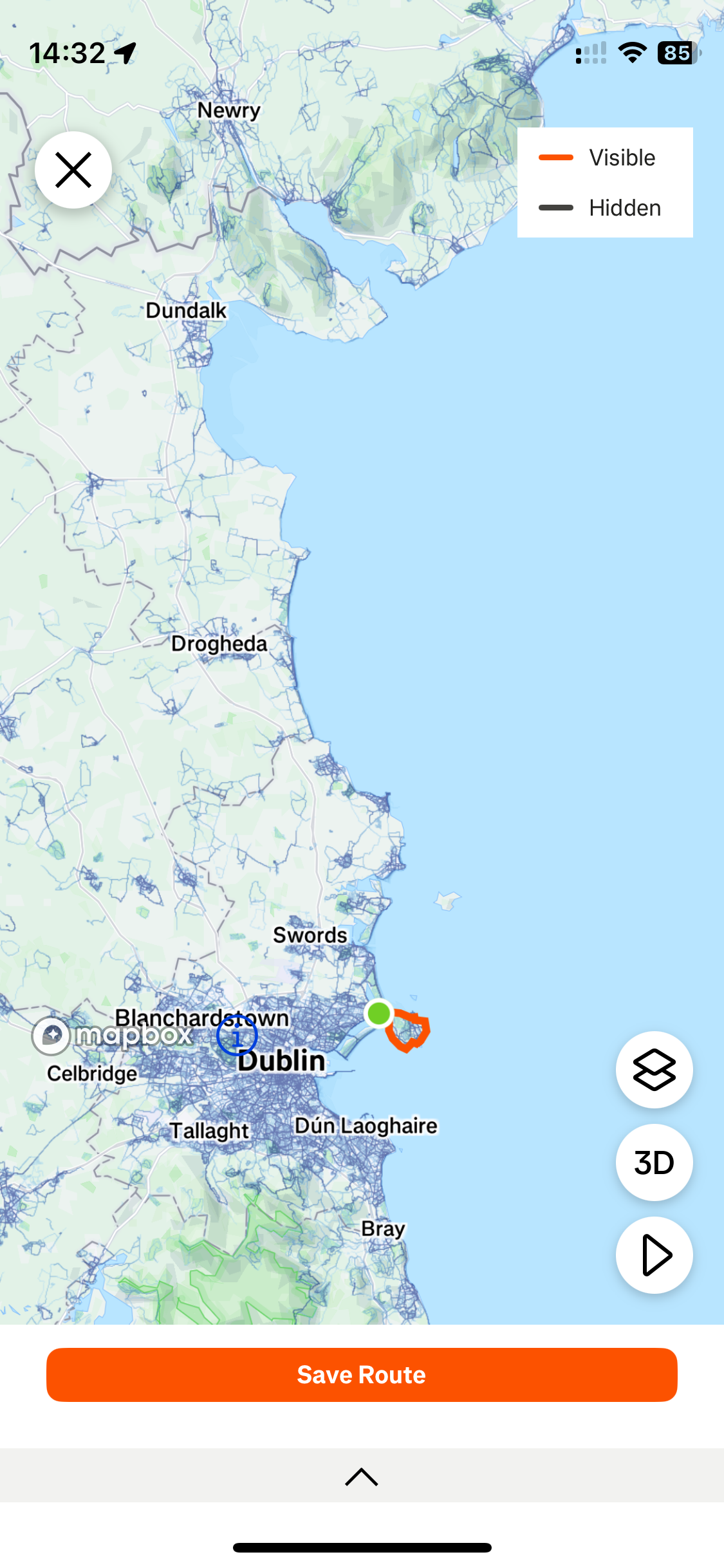Close the route map view

pyautogui.click(x=73, y=170)
